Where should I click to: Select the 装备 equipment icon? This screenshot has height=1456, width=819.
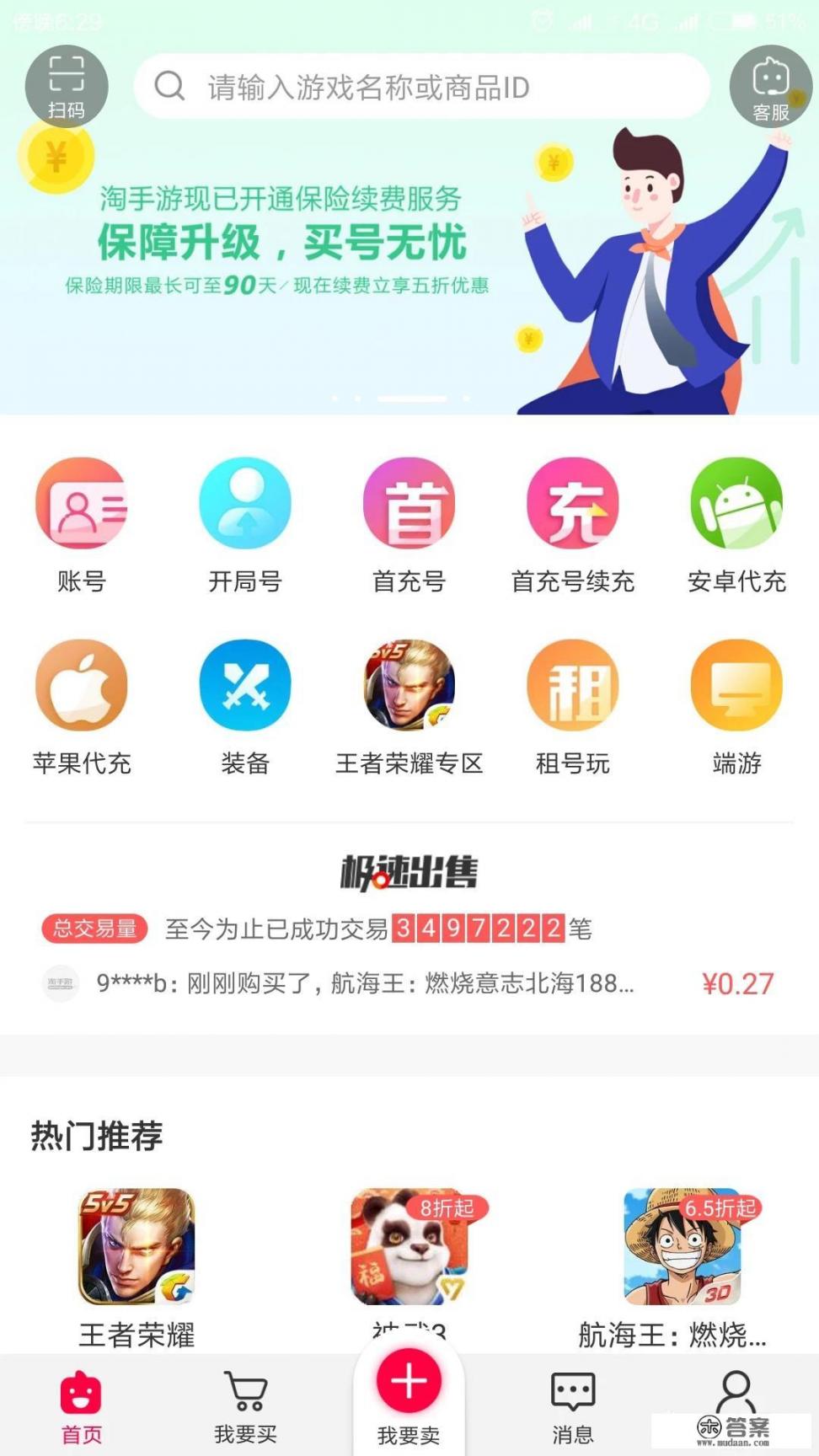click(x=245, y=687)
